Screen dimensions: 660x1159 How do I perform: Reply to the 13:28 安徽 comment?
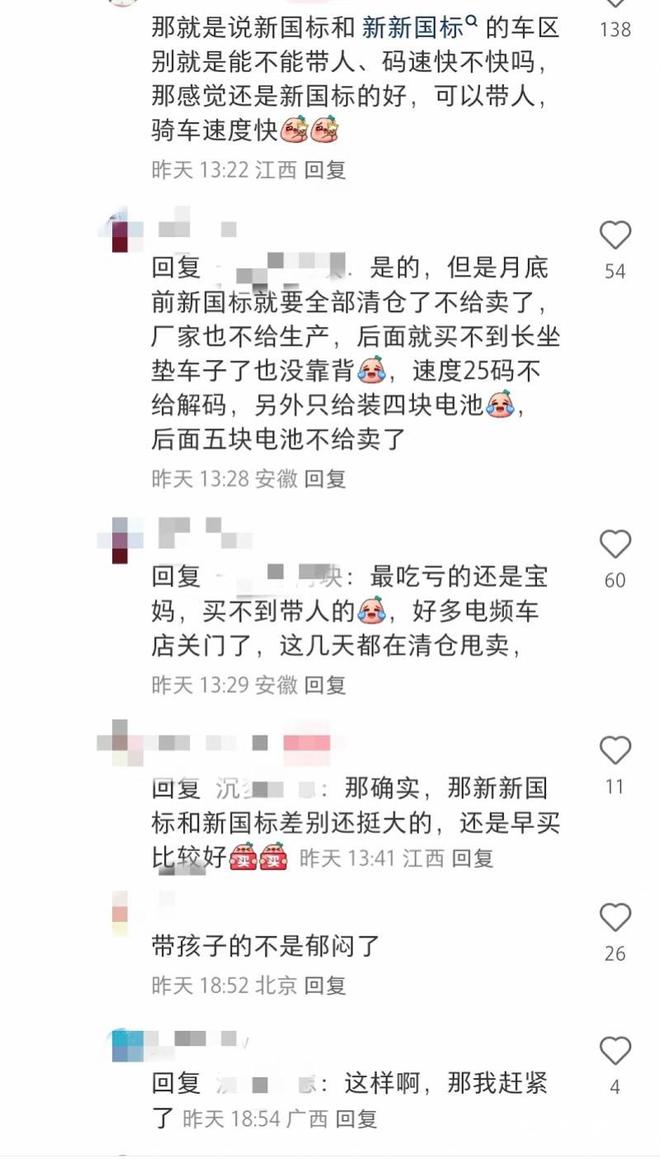(325, 479)
